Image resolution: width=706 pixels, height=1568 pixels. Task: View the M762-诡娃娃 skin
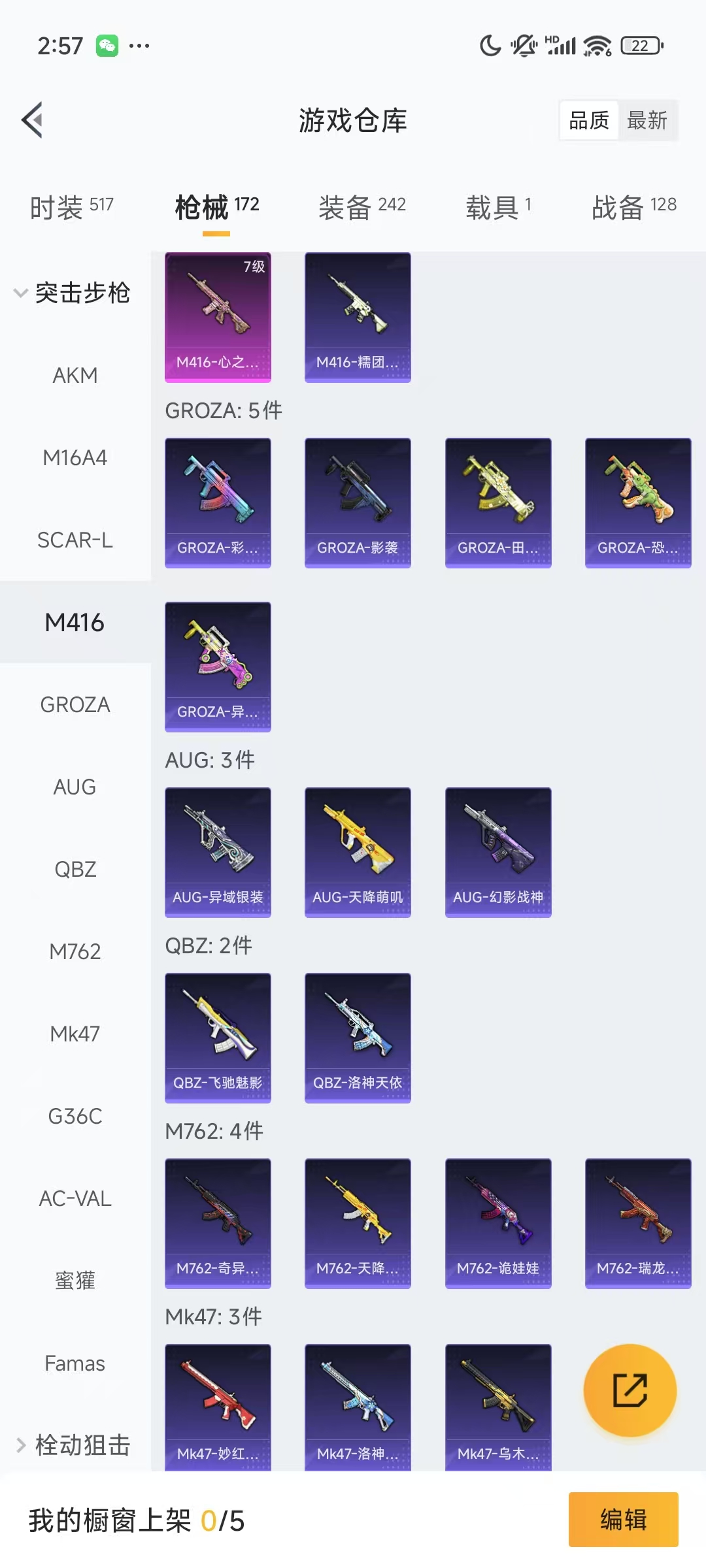(x=498, y=1224)
